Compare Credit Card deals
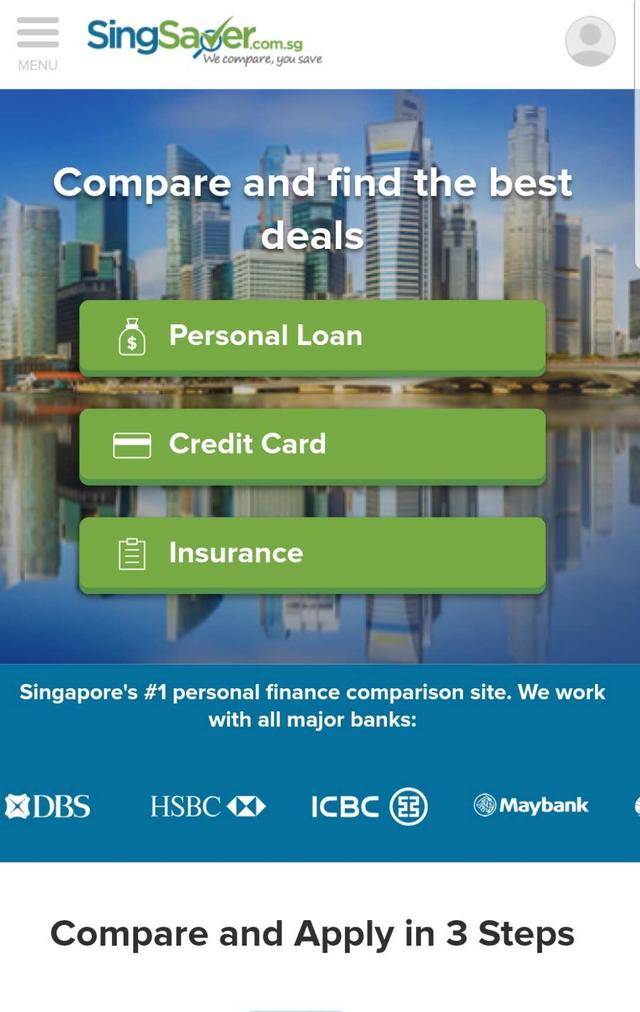640x1012 pixels. pyautogui.click(x=312, y=445)
